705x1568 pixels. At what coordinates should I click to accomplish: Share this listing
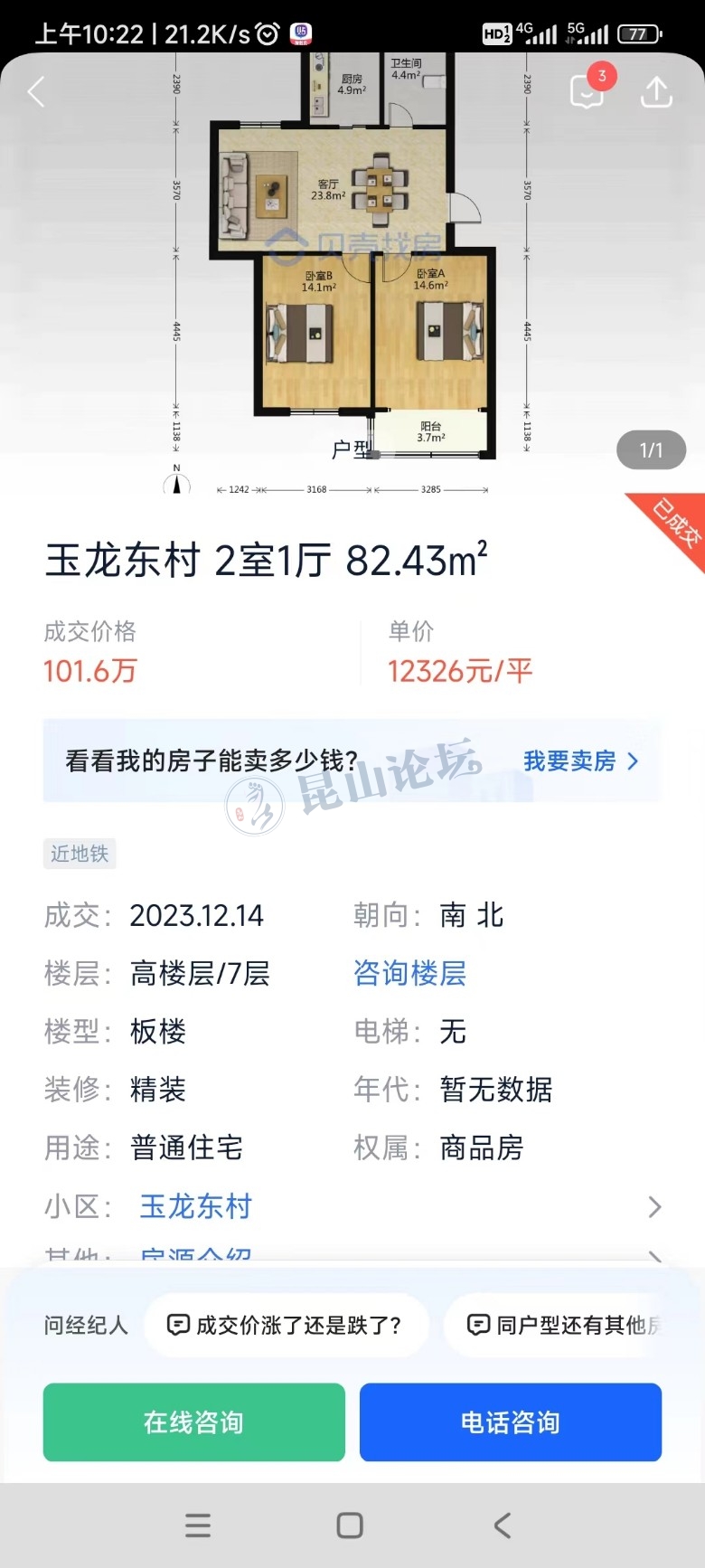pos(656,91)
